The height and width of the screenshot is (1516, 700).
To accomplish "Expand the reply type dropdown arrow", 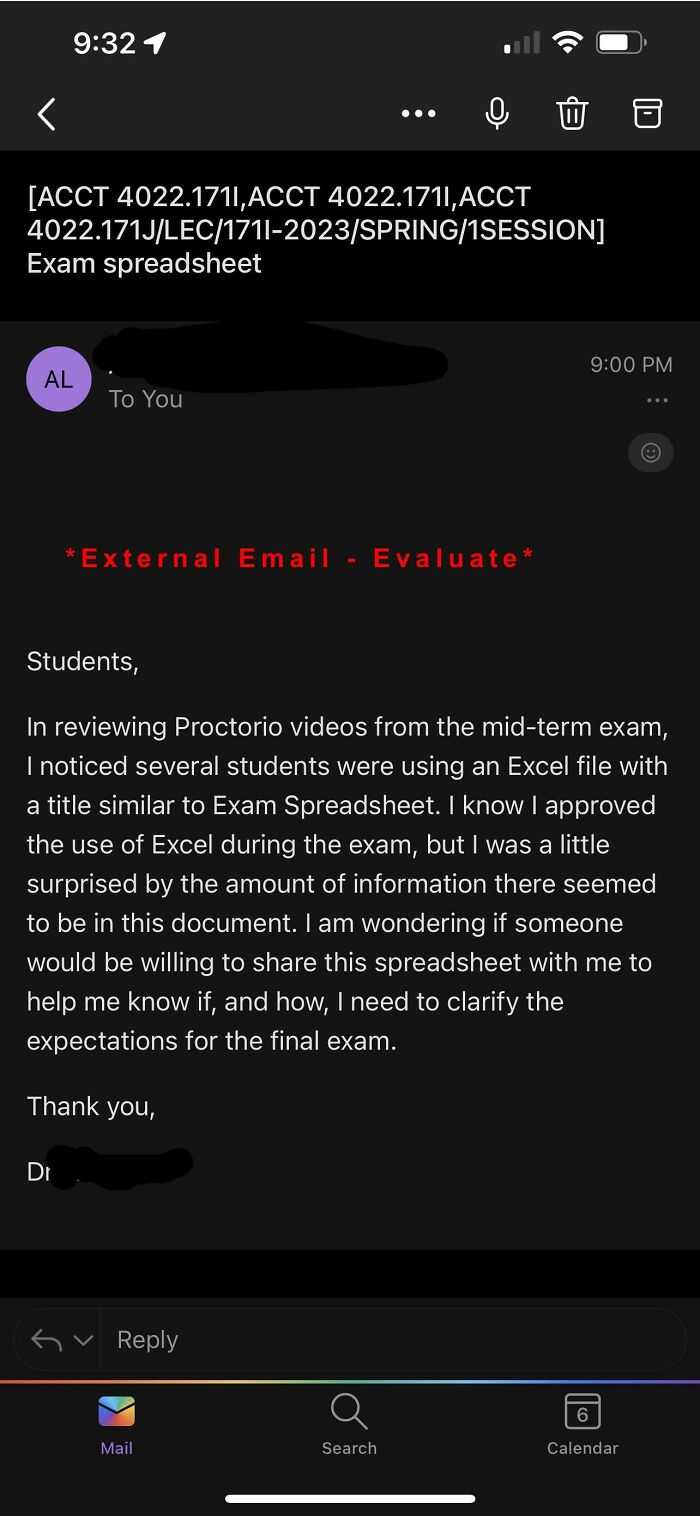I will point(83,1340).
